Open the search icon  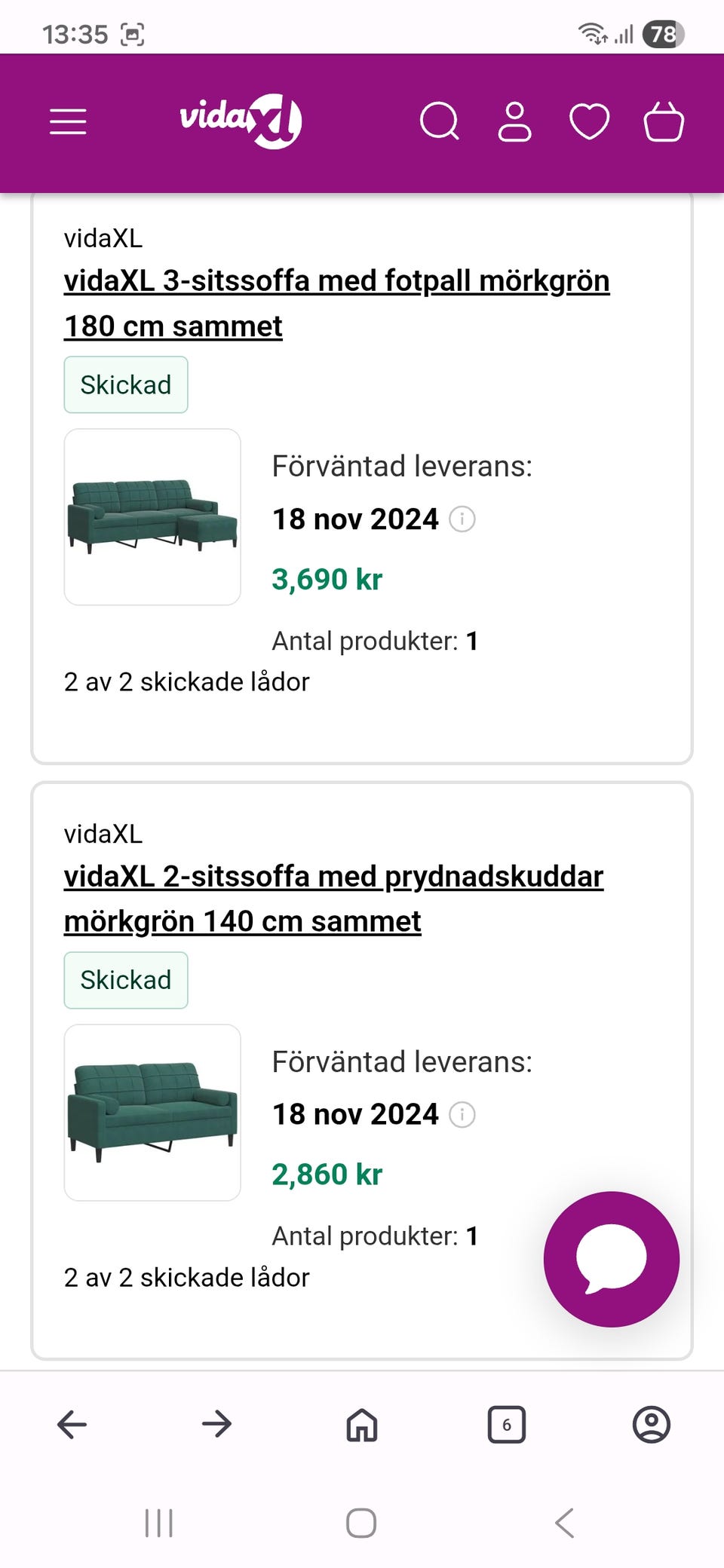pyautogui.click(x=439, y=121)
